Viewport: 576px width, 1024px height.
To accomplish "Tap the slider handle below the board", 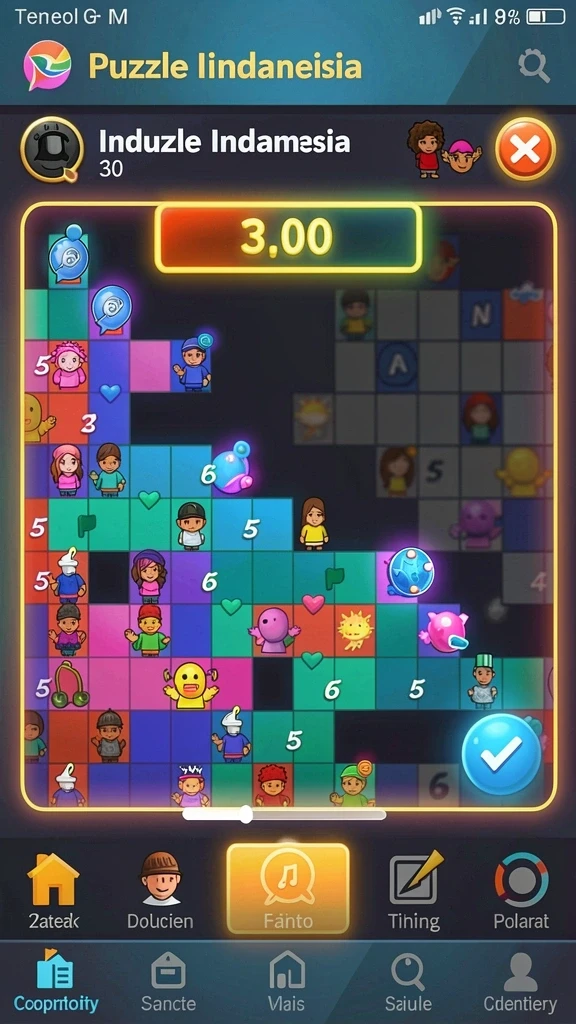I will click(246, 814).
